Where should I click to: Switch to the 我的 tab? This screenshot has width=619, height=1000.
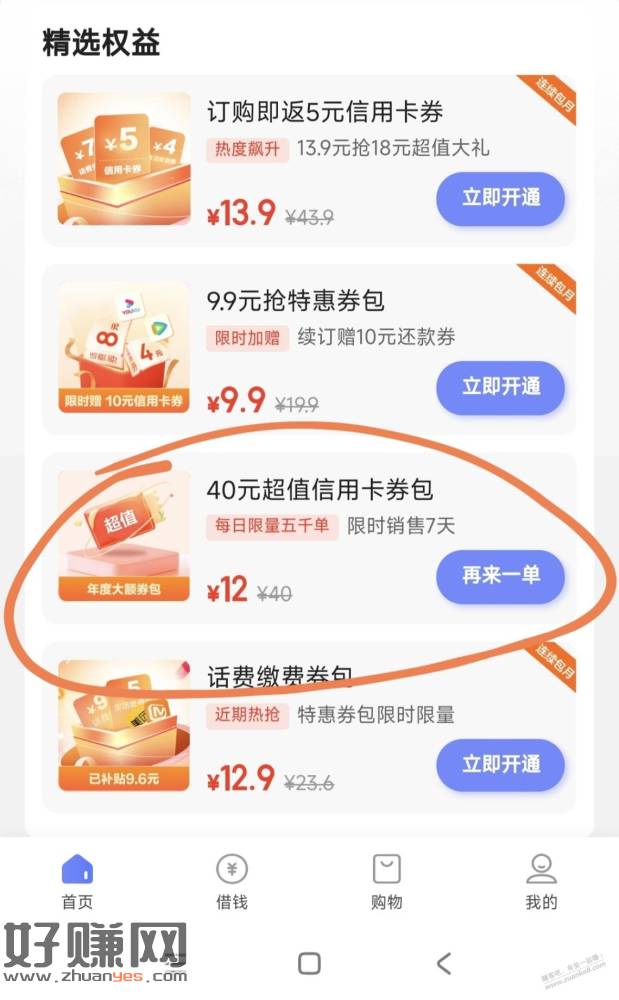point(541,881)
